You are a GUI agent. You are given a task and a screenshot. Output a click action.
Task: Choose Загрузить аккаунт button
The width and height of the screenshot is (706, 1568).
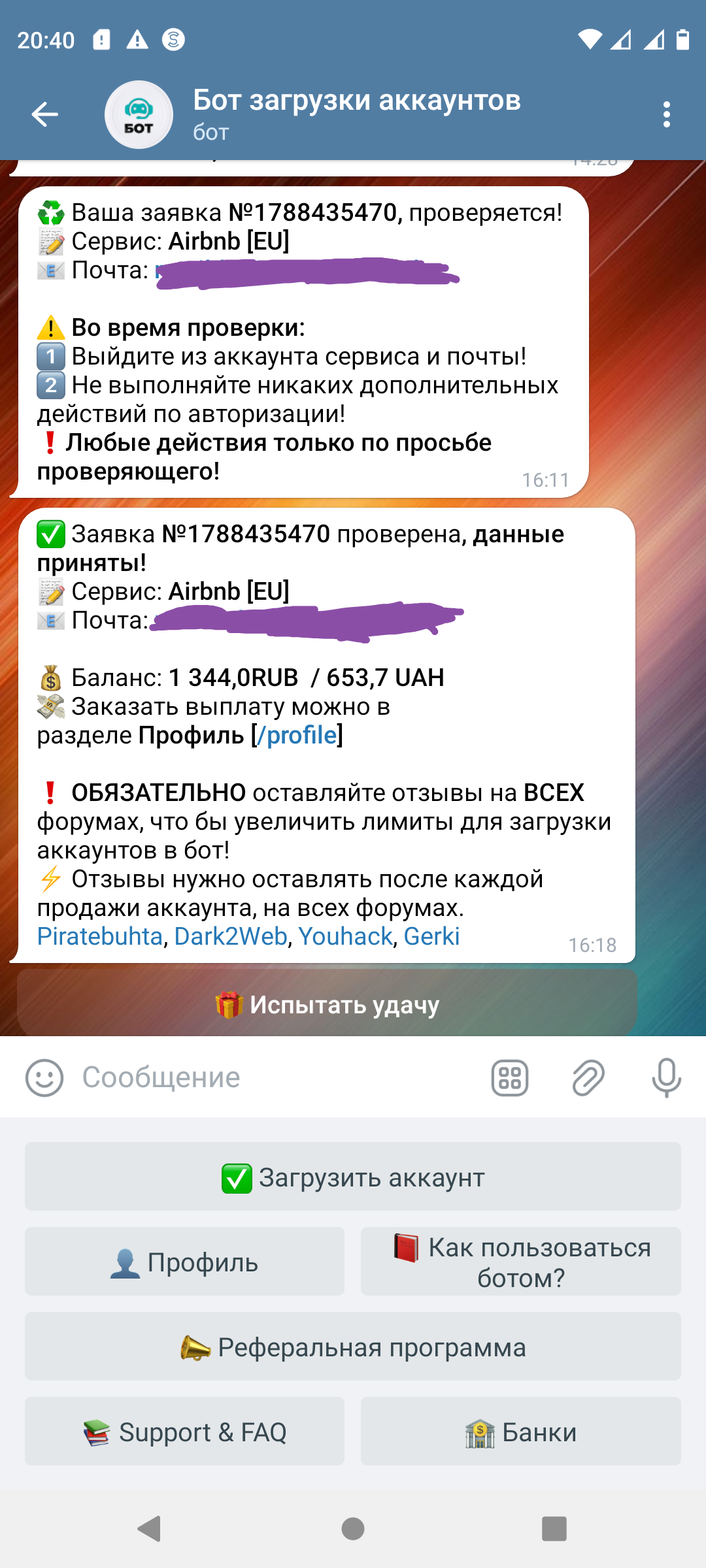tap(353, 1177)
